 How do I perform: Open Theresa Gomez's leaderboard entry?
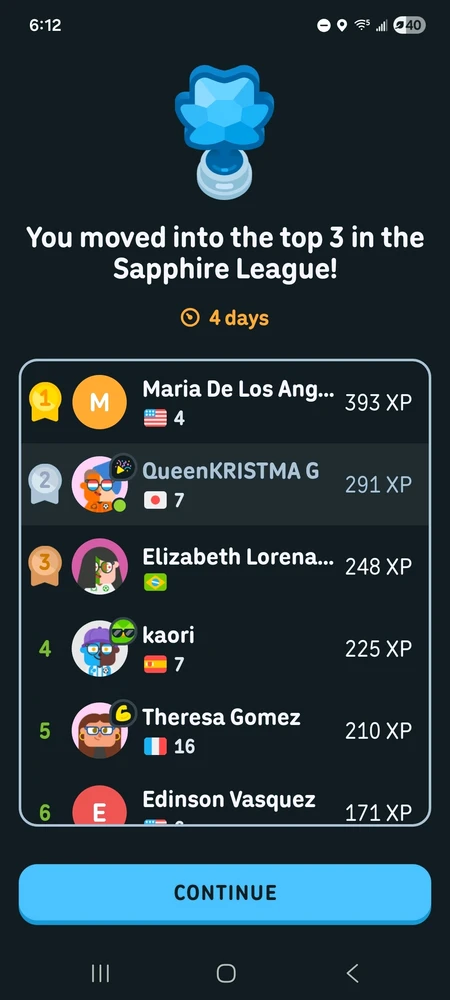225,730
